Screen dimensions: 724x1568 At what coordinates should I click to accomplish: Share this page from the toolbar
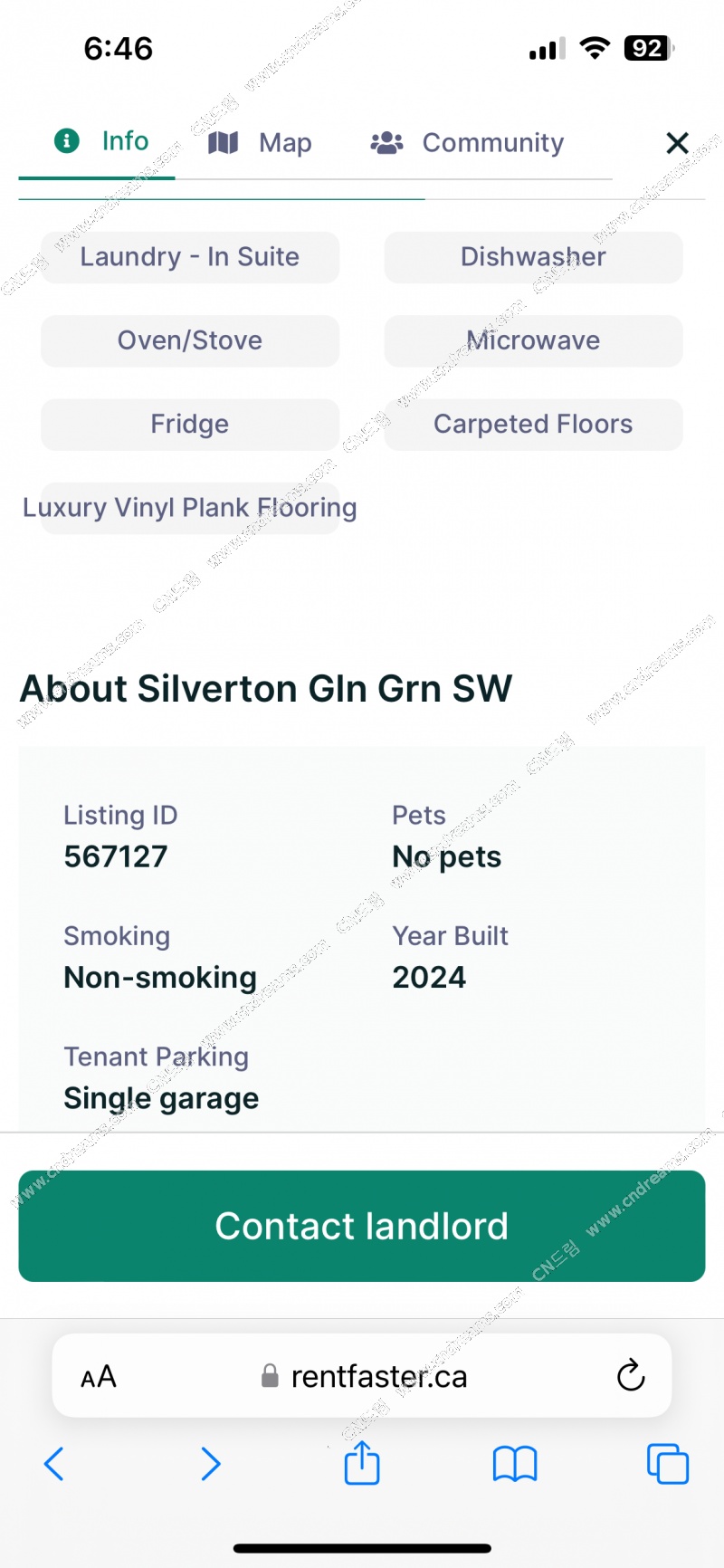362,1462
